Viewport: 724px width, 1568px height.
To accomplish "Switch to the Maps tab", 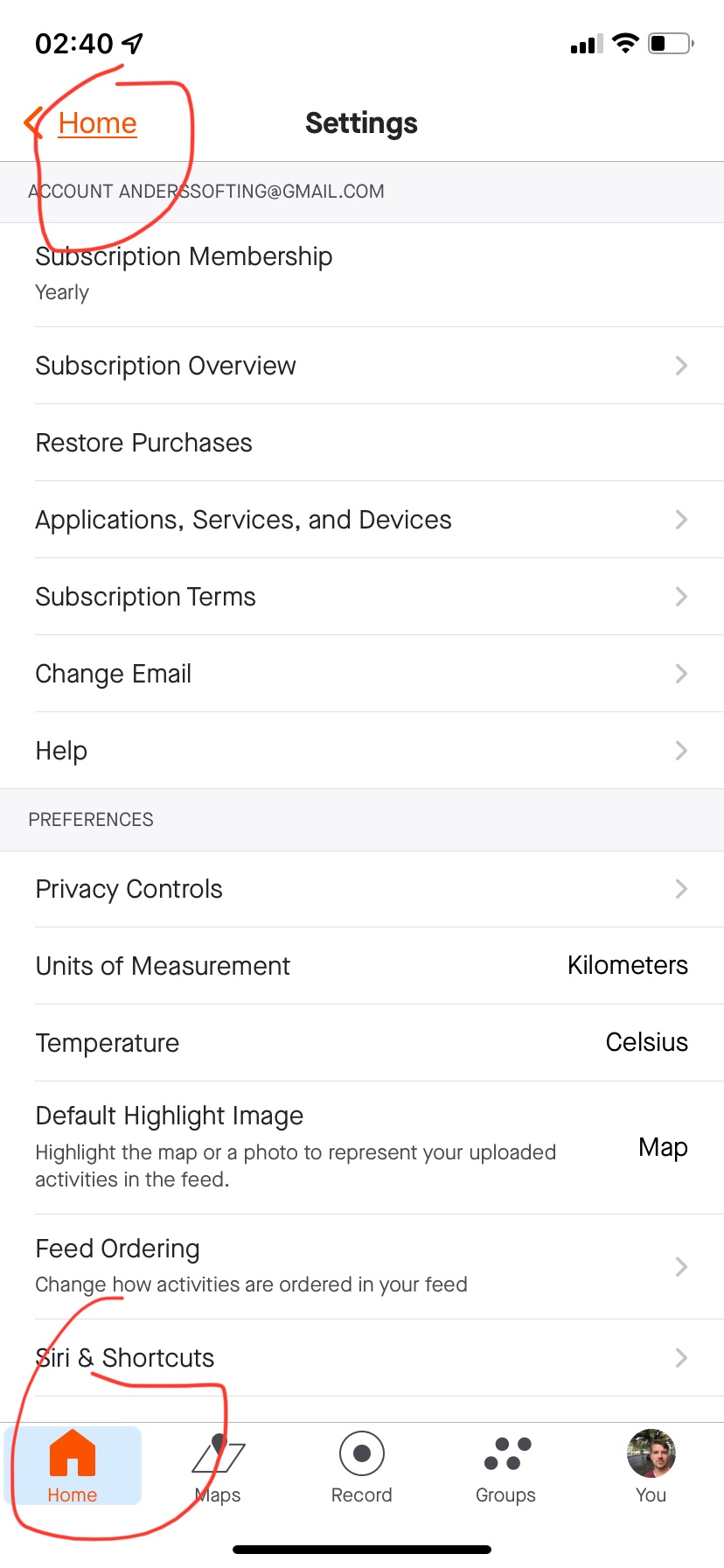I will (x=218, y=1466).
